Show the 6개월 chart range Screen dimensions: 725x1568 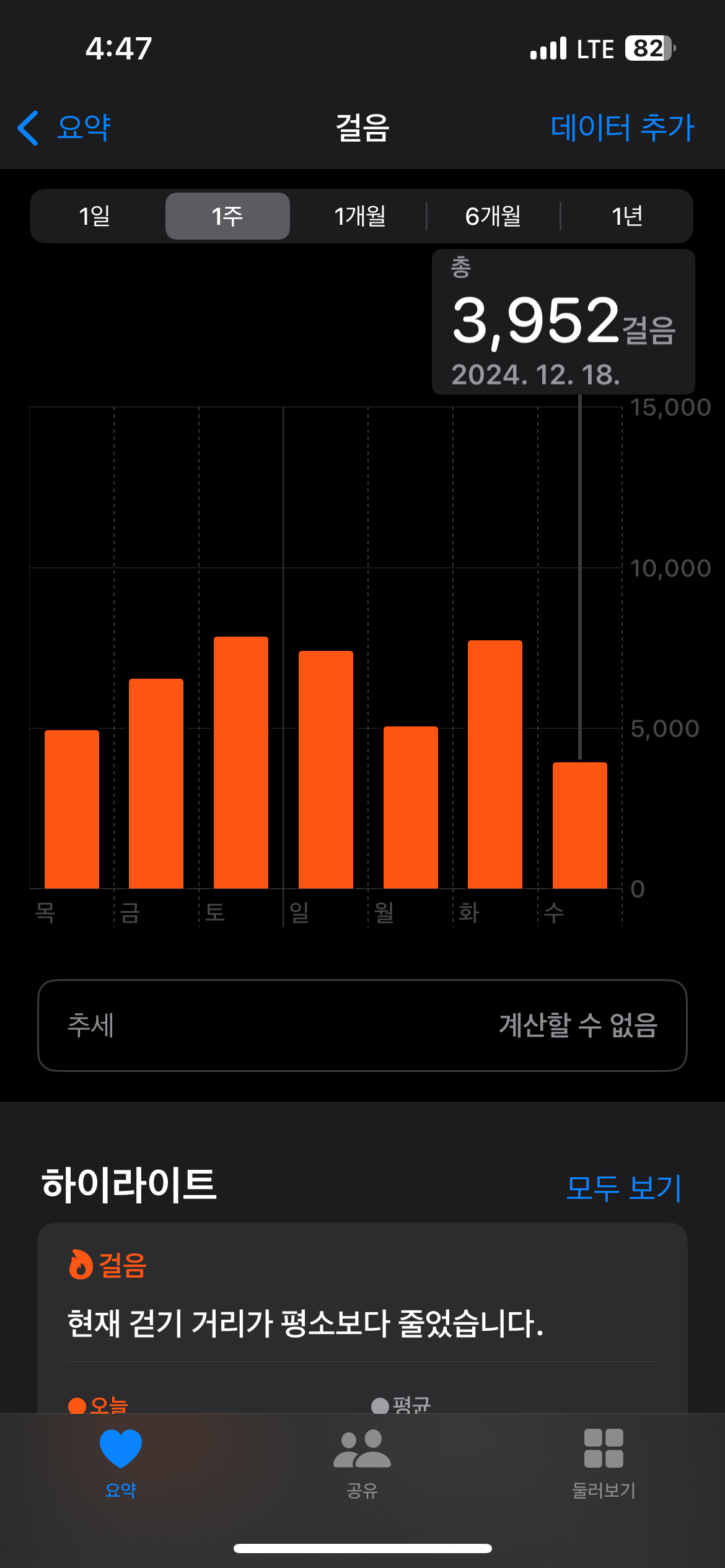click(493, 216)
